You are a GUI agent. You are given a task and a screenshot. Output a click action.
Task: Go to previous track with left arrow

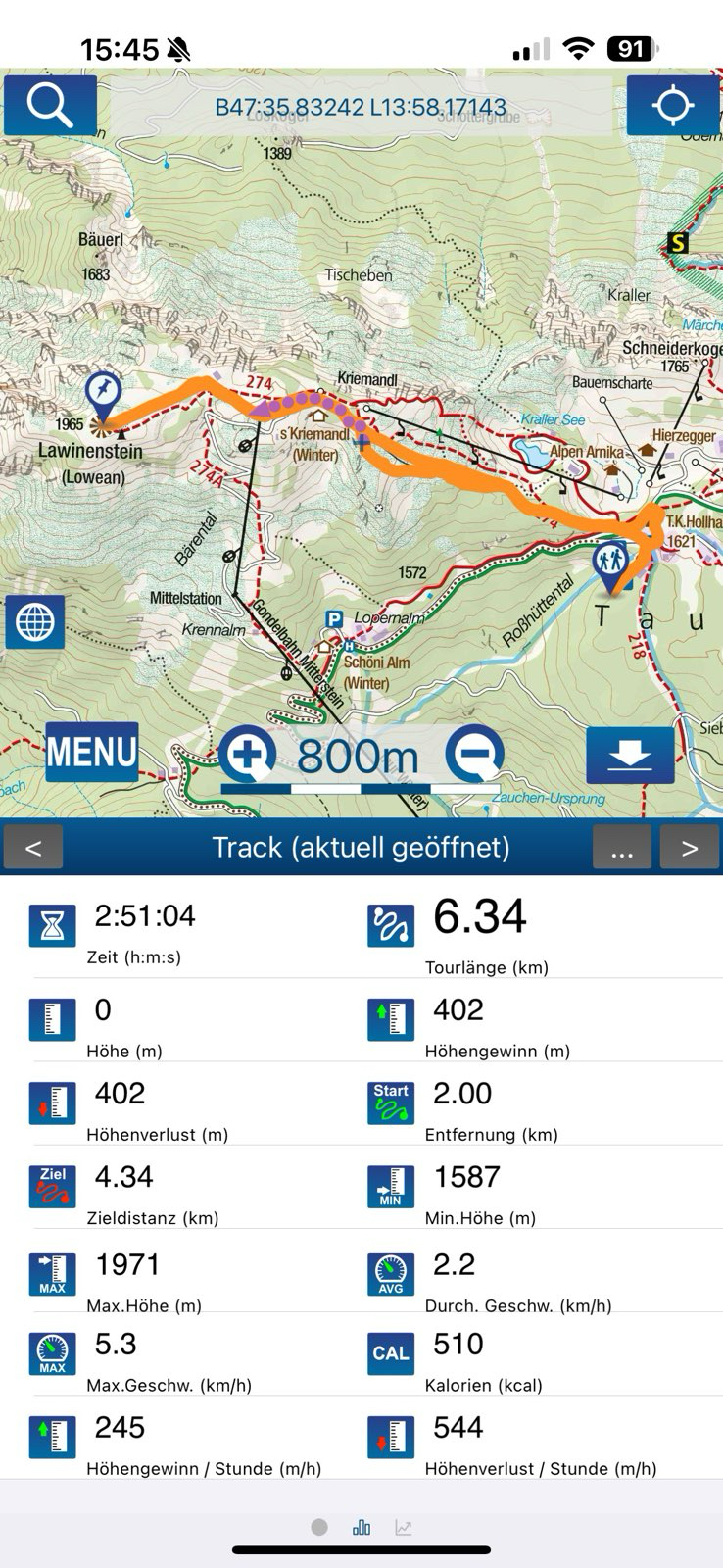click(x=33, y=847)
